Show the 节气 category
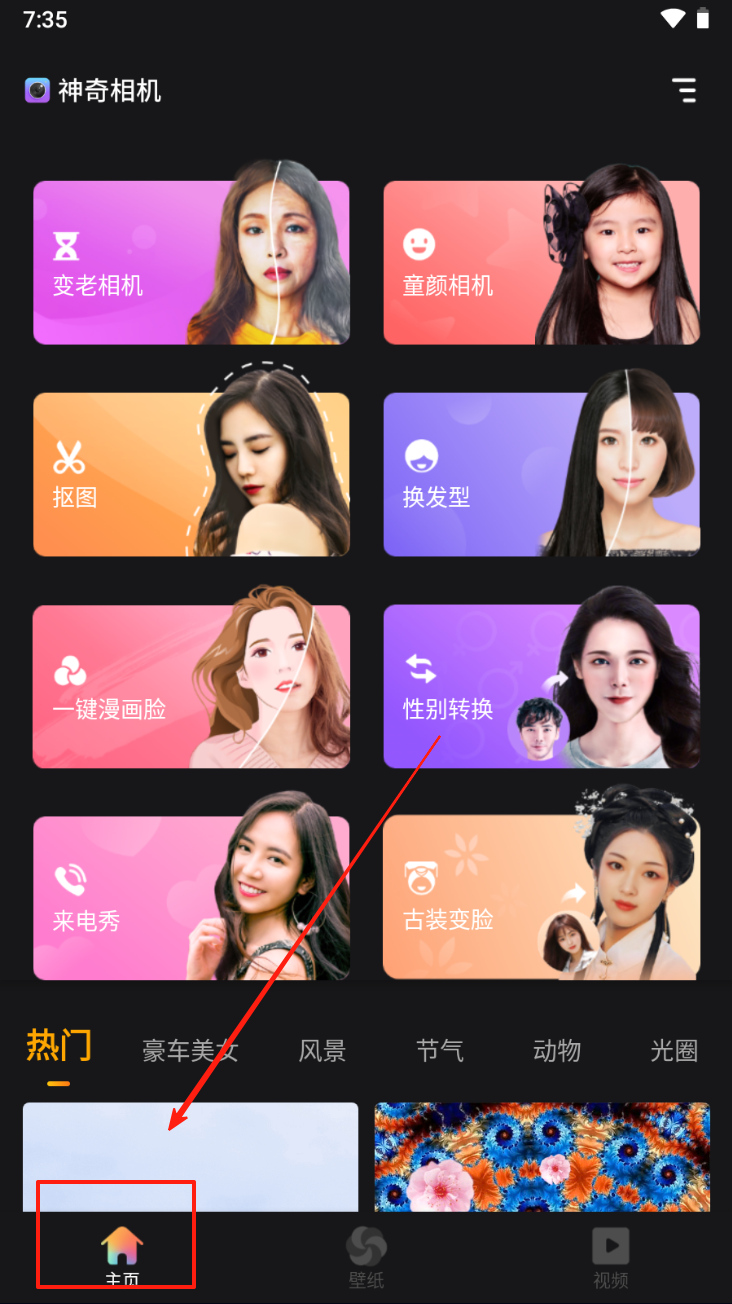 click(x=440, y=1051)
